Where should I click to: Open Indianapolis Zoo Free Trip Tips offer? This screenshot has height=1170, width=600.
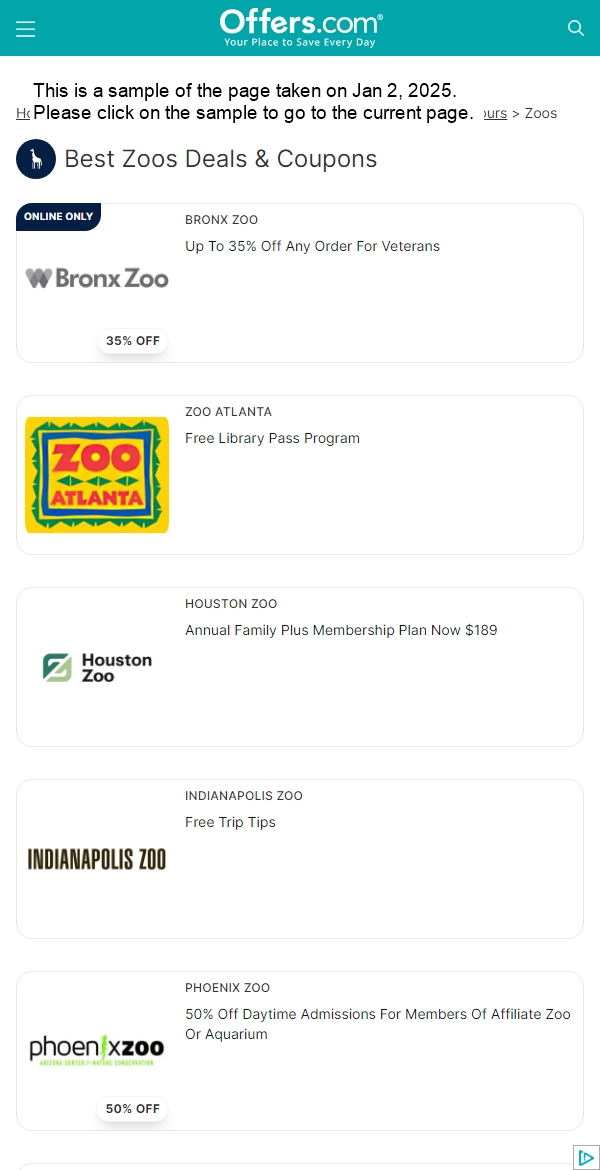tap(230, 822)
